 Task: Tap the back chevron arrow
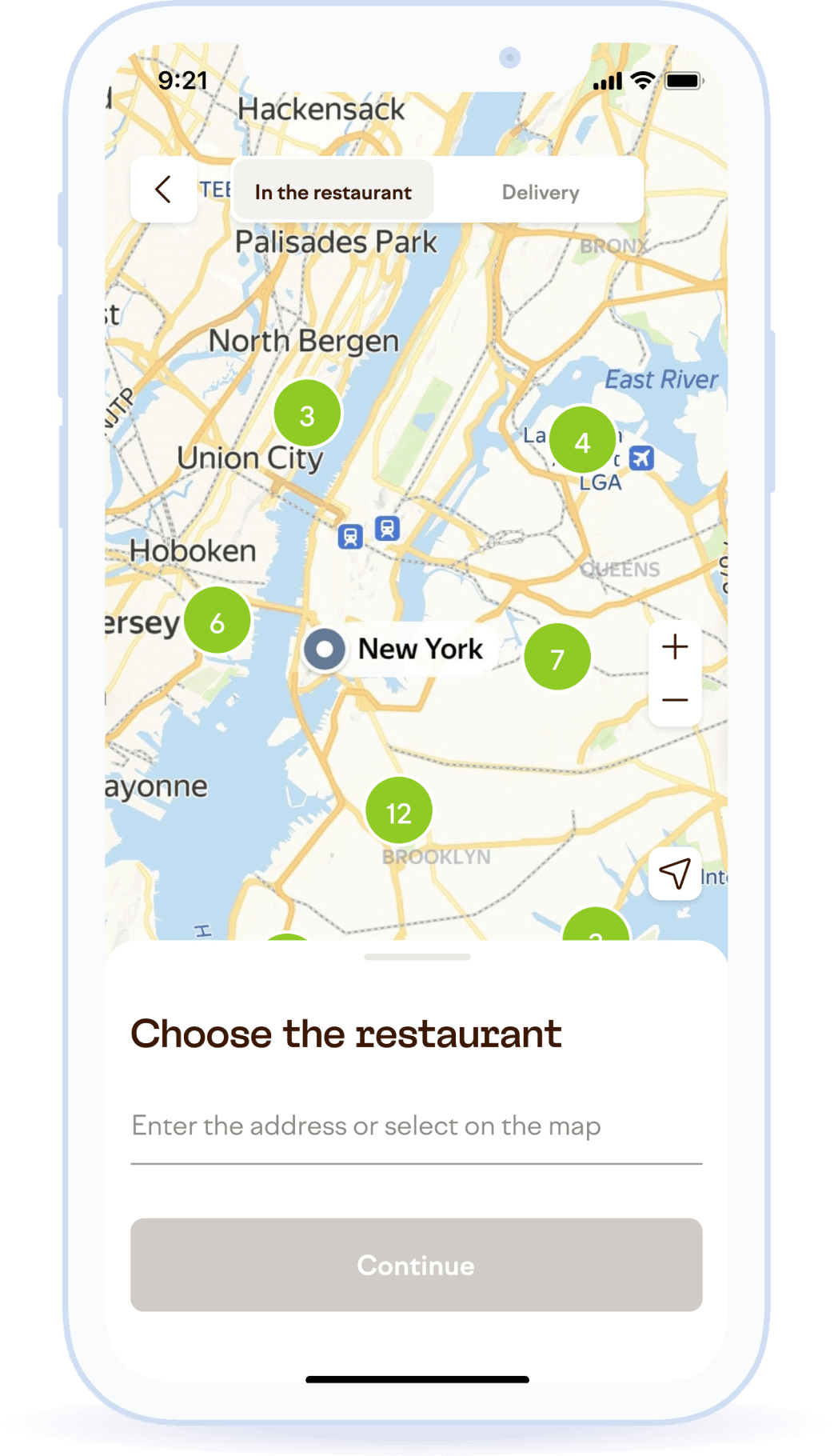click(163, 190)
